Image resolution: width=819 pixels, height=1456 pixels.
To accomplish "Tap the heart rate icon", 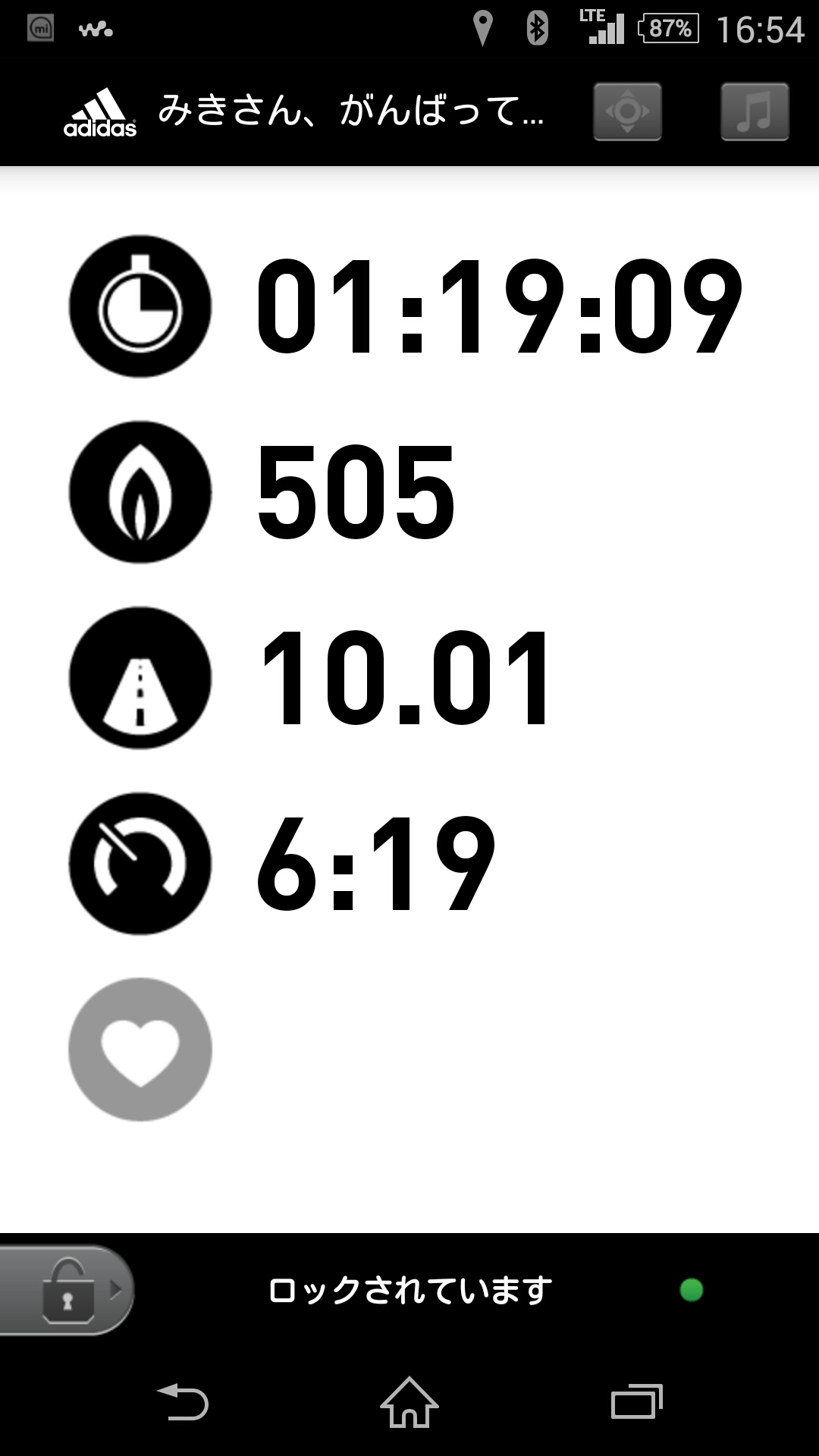I will tap(140, 1050).
